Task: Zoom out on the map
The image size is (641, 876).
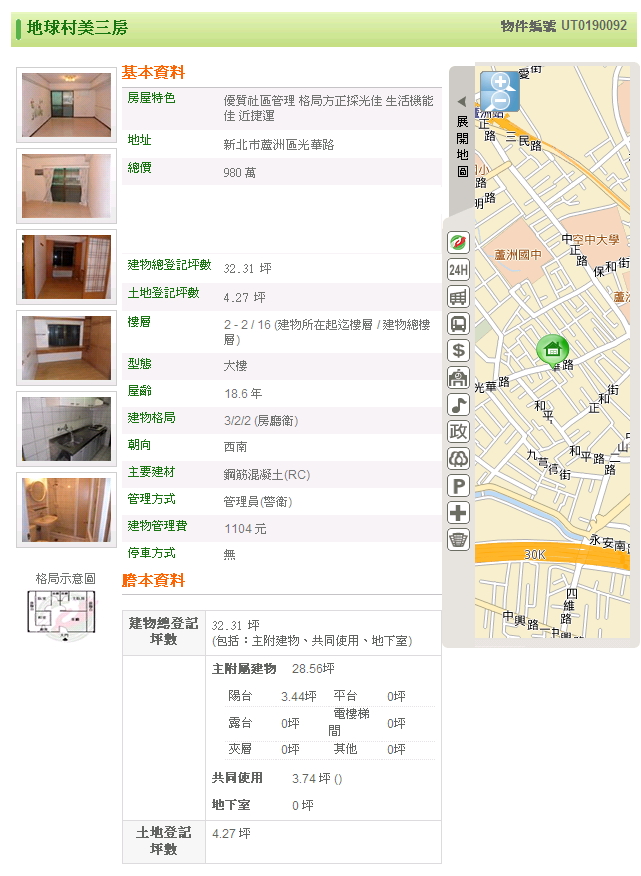Action: (x=501, y=101)
